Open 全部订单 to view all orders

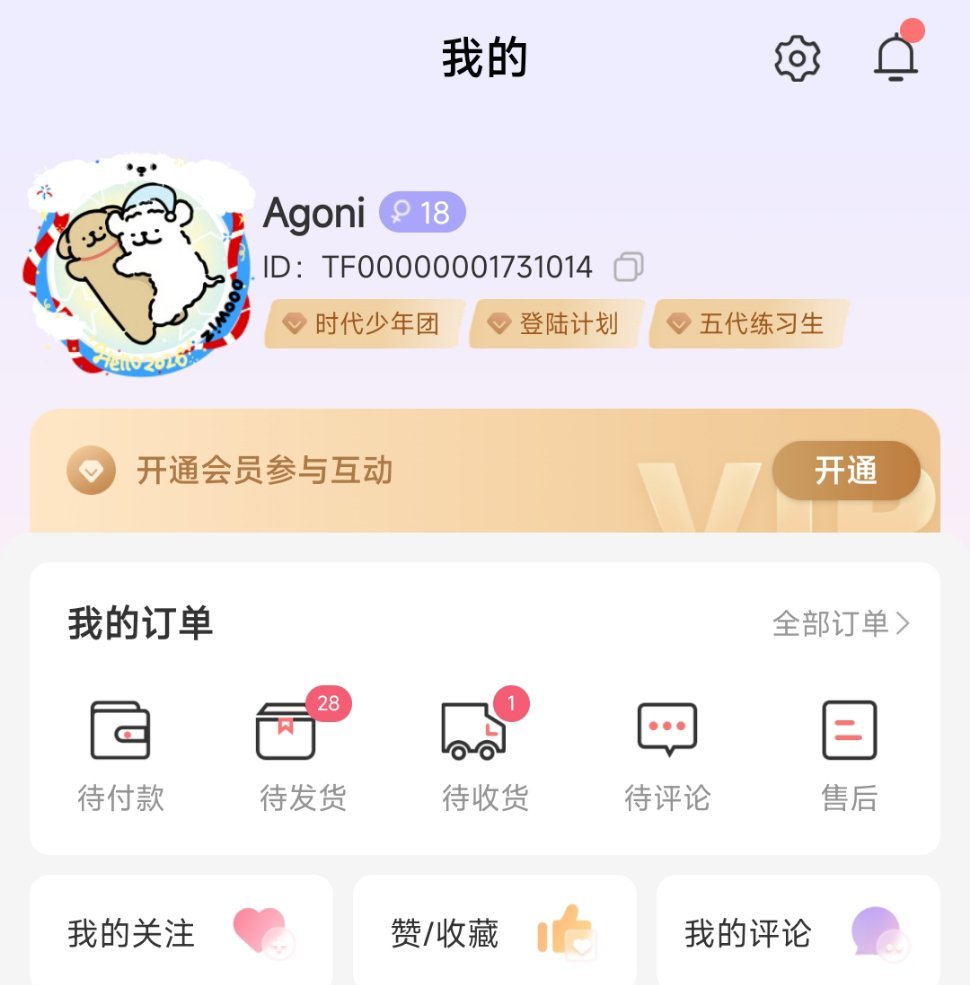tap(832, 621)
